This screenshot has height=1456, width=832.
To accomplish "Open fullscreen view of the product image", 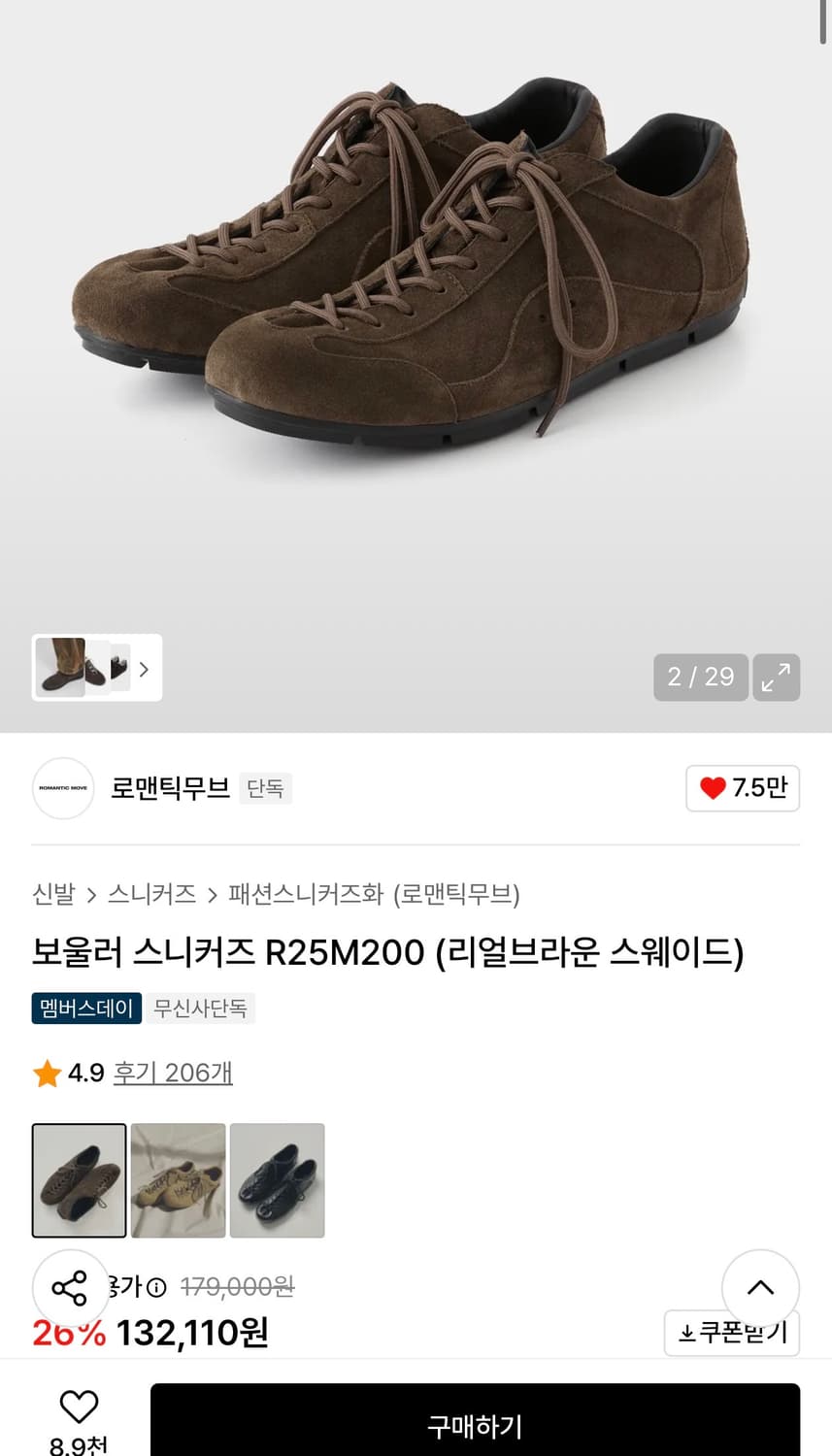I will 776,677.
